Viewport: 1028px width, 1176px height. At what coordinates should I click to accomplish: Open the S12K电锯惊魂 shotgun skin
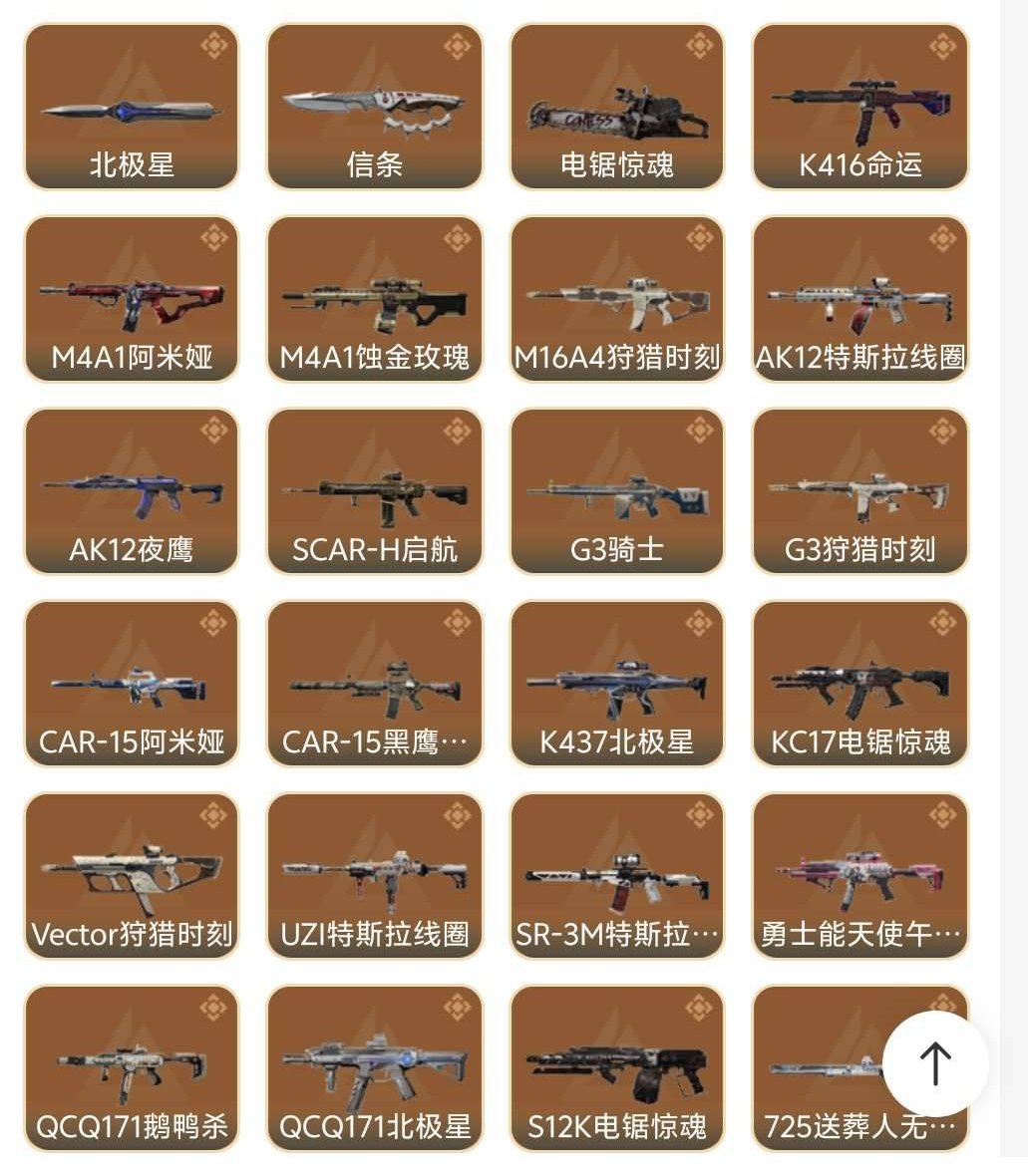pos(617,1068)
